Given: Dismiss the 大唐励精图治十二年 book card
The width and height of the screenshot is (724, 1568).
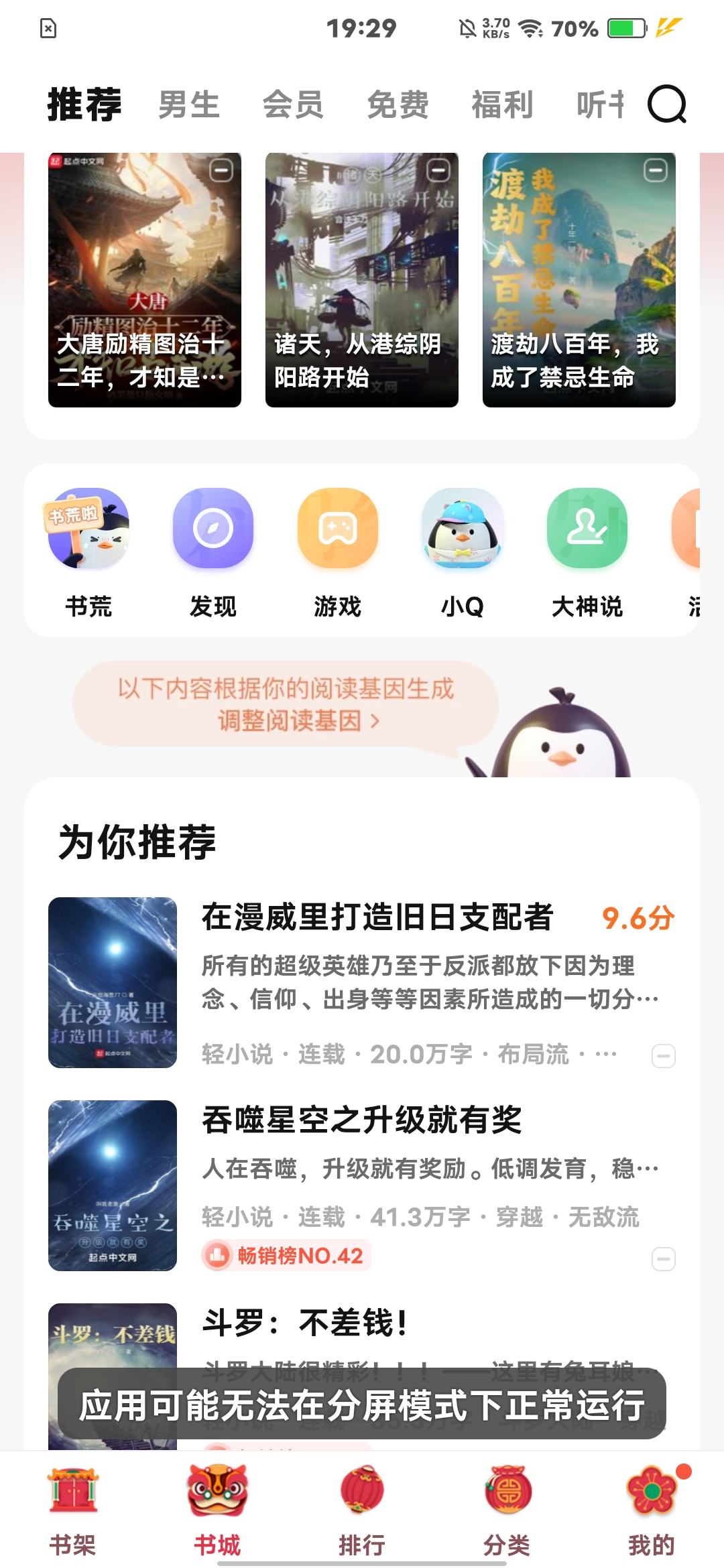Looking at the screenshot, I should [221, 171].
